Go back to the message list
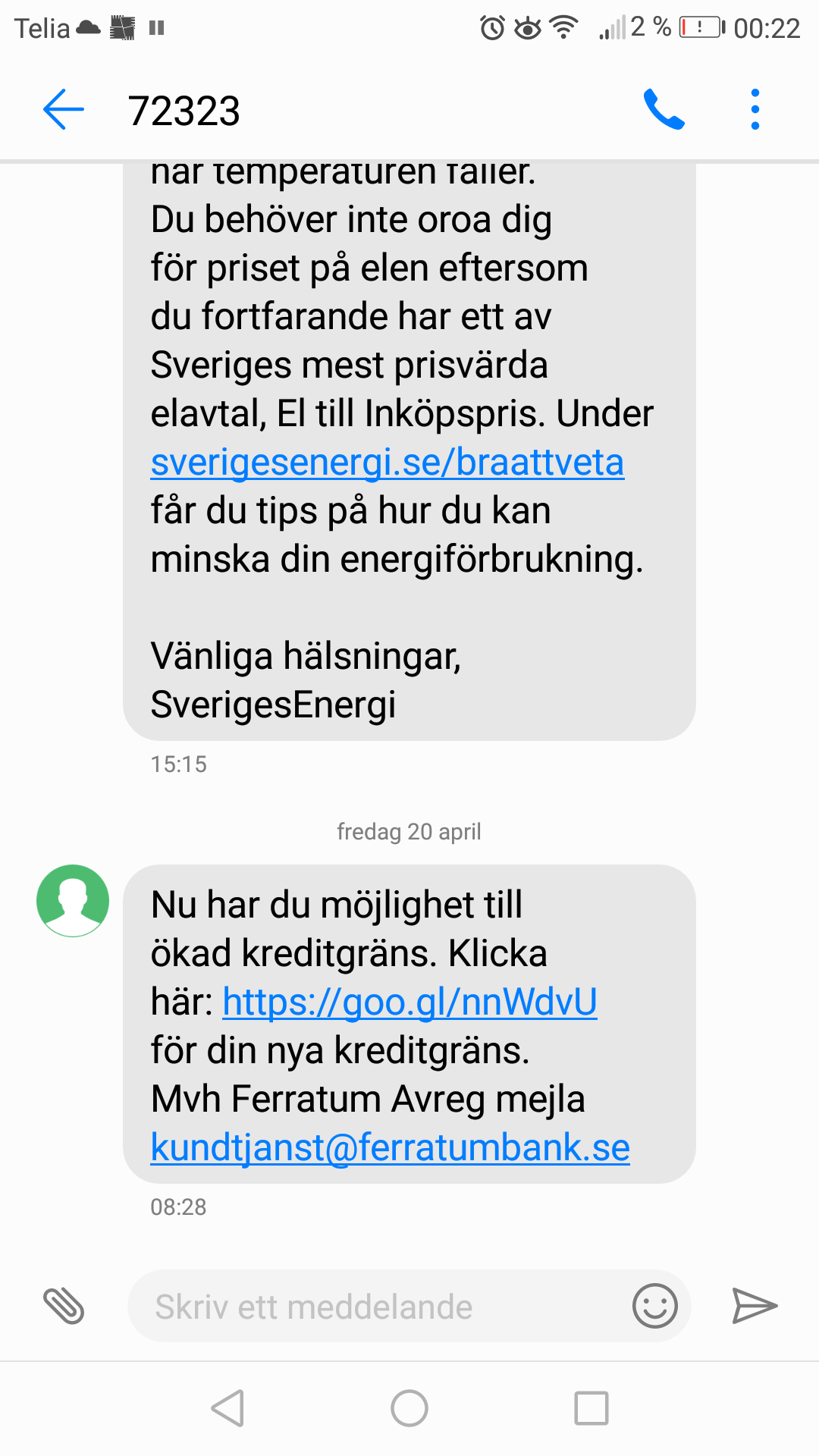 point(64,110)
